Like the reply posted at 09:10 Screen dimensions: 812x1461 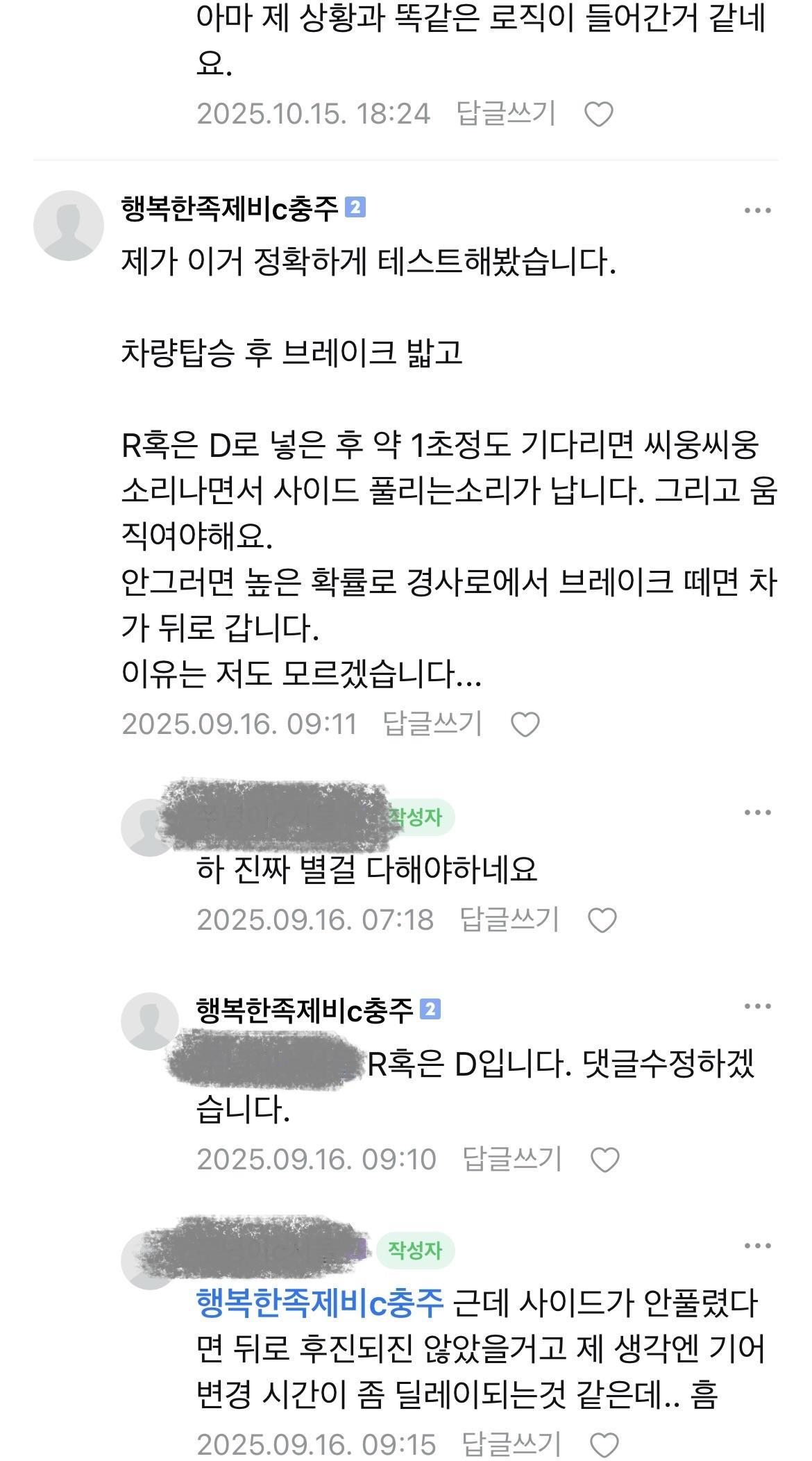604,1160
